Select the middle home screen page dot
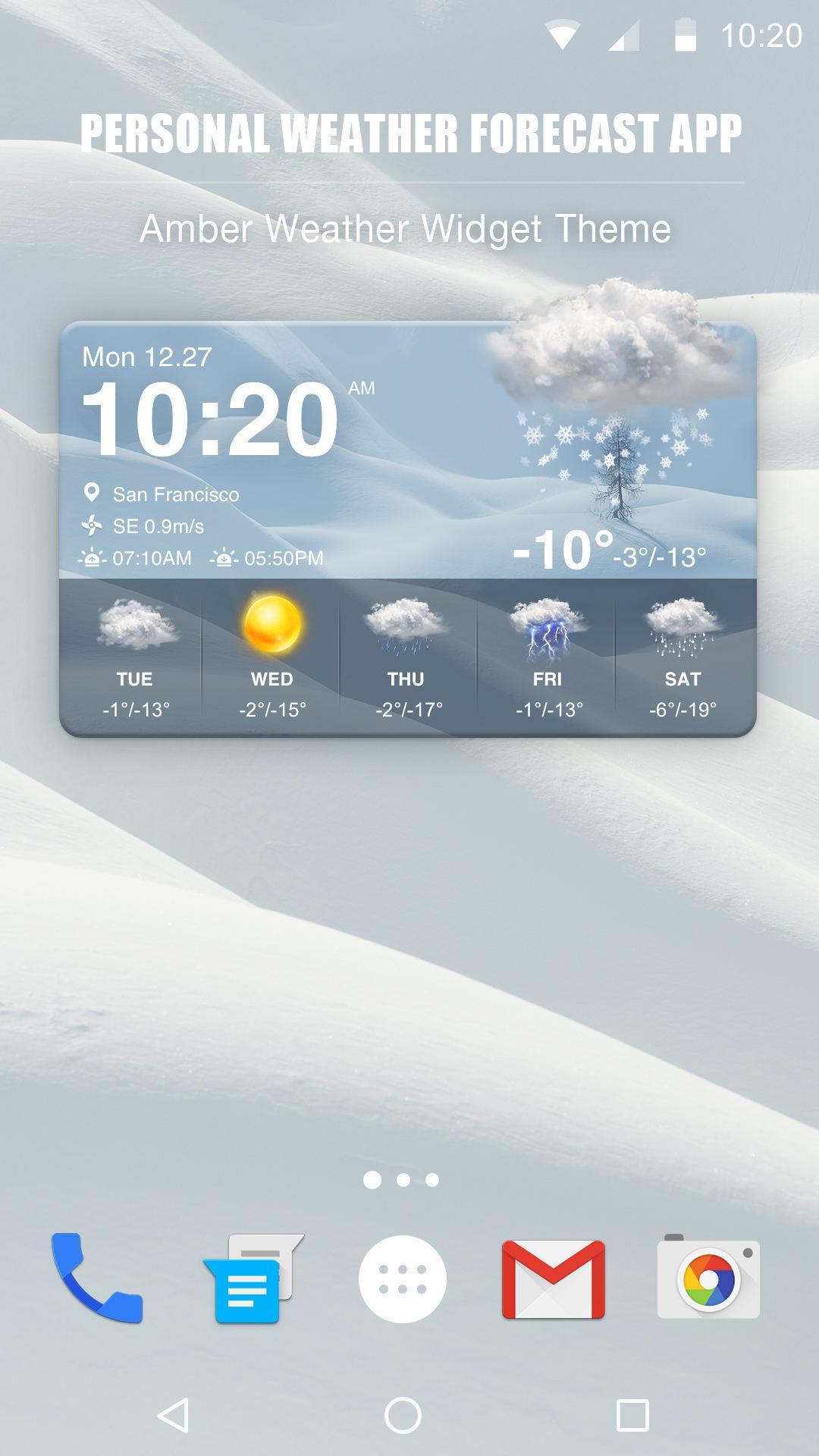 (403, 1179)
